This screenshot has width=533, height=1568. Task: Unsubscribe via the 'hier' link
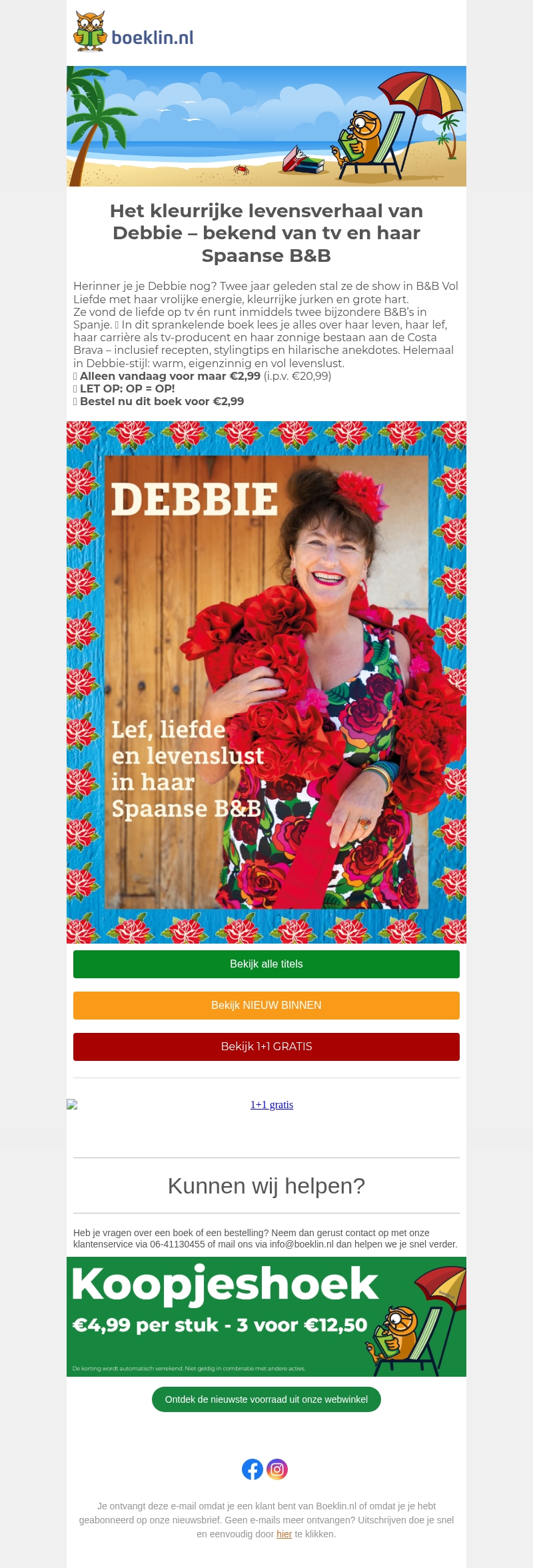tap(284, 1534)
